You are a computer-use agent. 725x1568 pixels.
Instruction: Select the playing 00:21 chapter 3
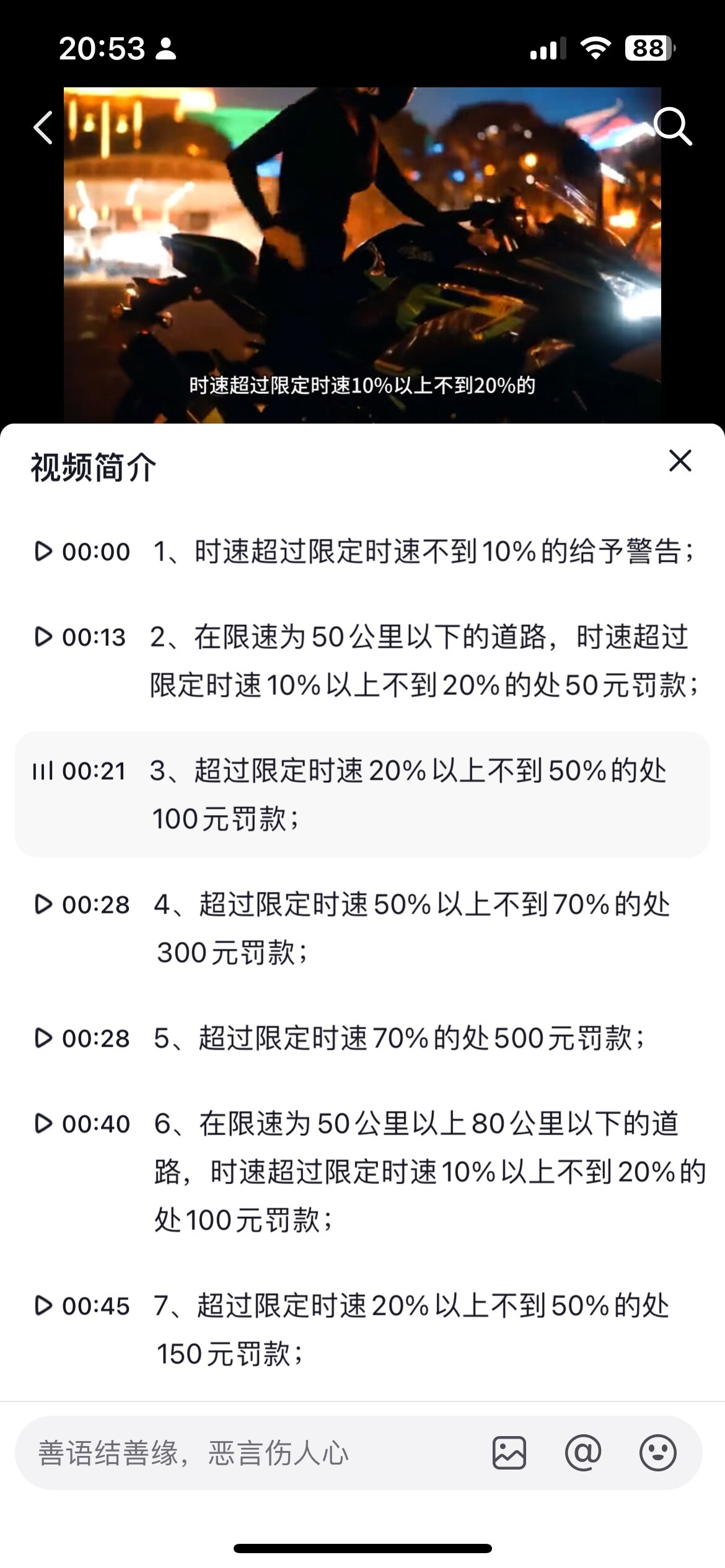coord(362,795)
